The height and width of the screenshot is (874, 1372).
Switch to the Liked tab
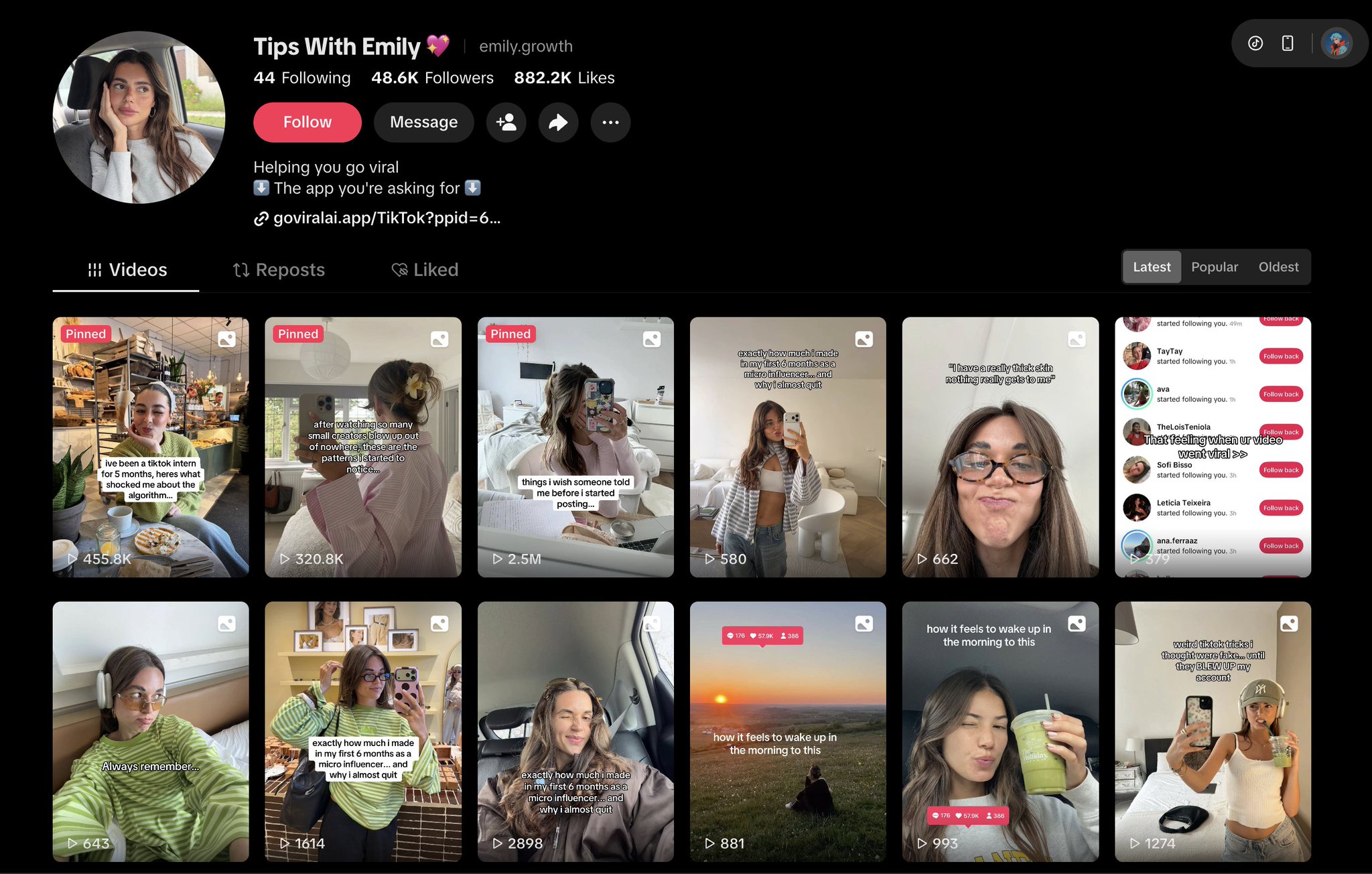click(x=425, y=270)
